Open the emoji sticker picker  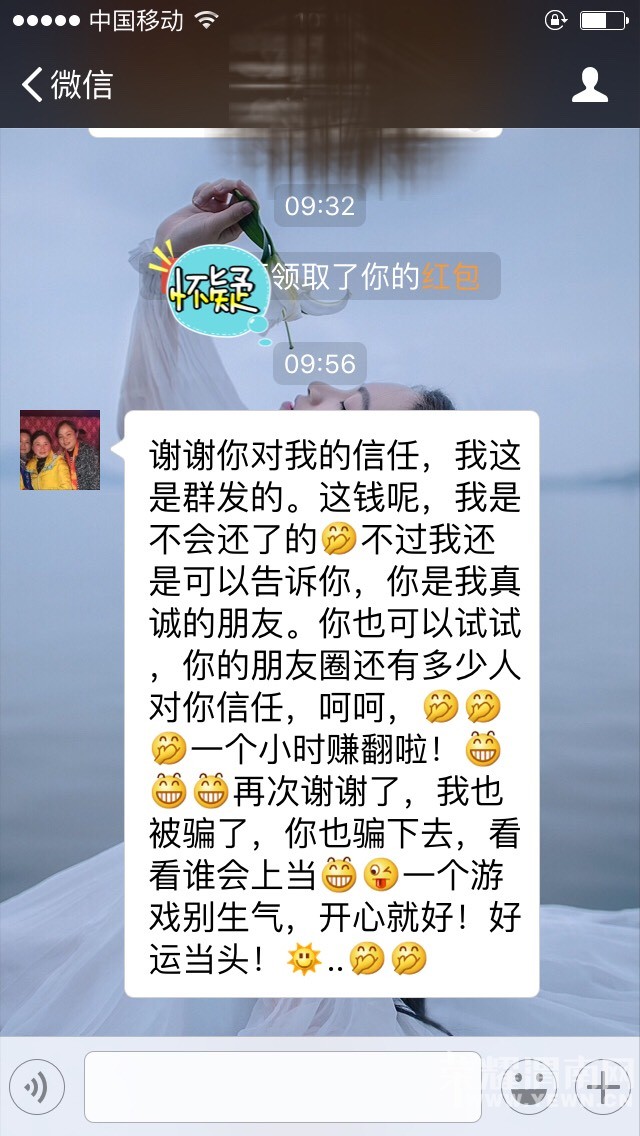[530, 1086]
